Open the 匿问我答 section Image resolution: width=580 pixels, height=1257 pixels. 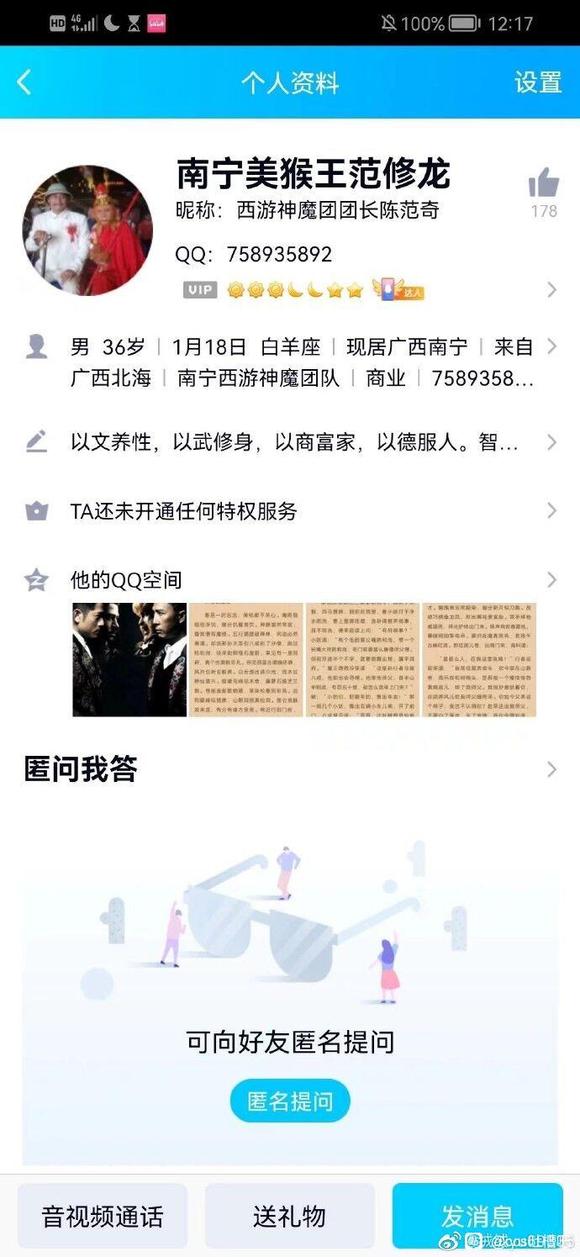point(290,769)
